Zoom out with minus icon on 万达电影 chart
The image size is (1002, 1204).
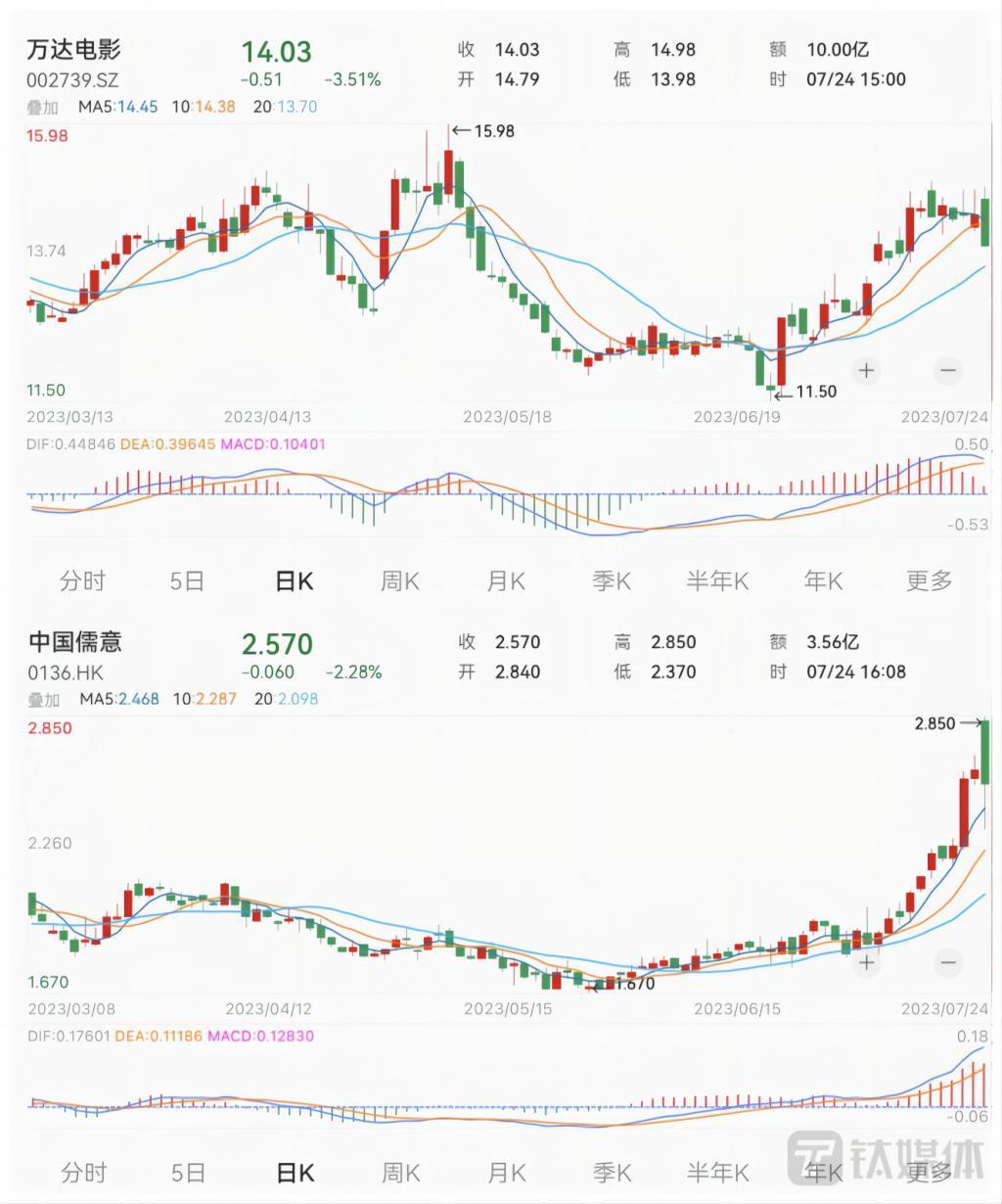coord(947,370)
